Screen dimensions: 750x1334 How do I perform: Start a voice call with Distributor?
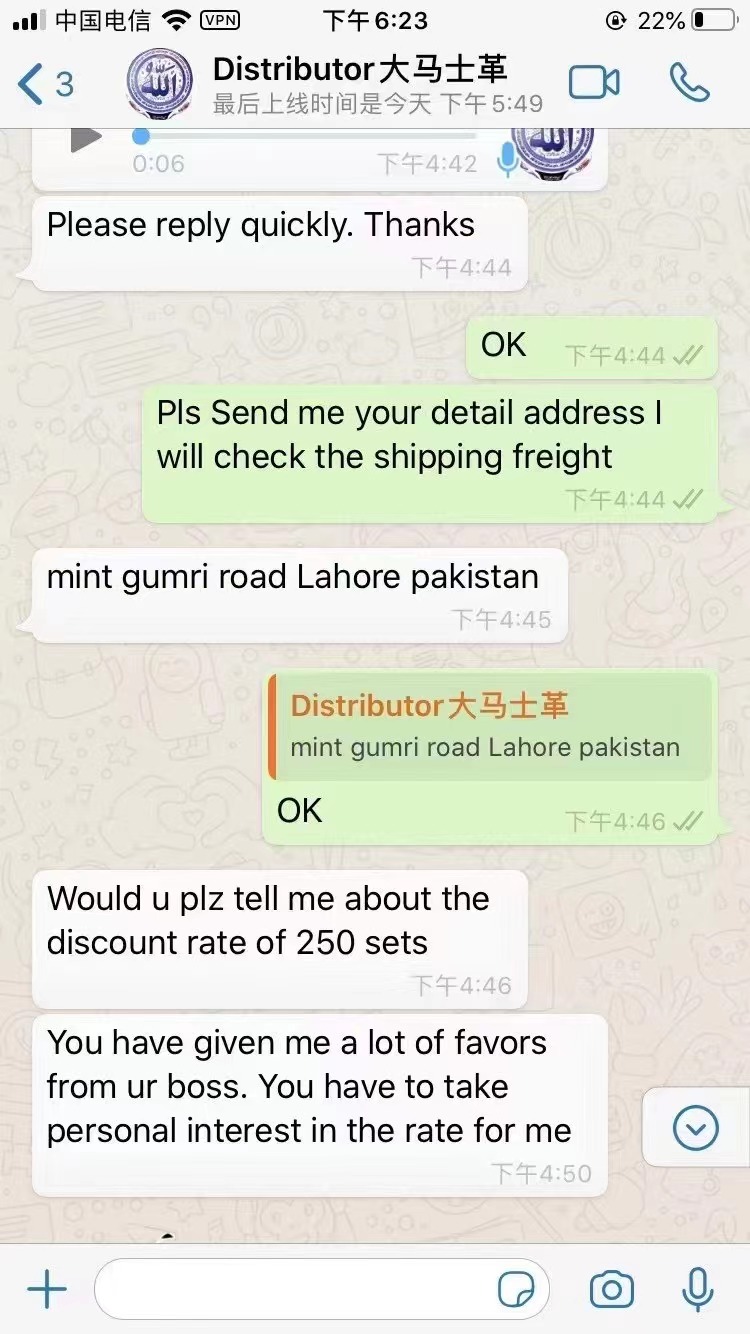click(x=690, y=83)
